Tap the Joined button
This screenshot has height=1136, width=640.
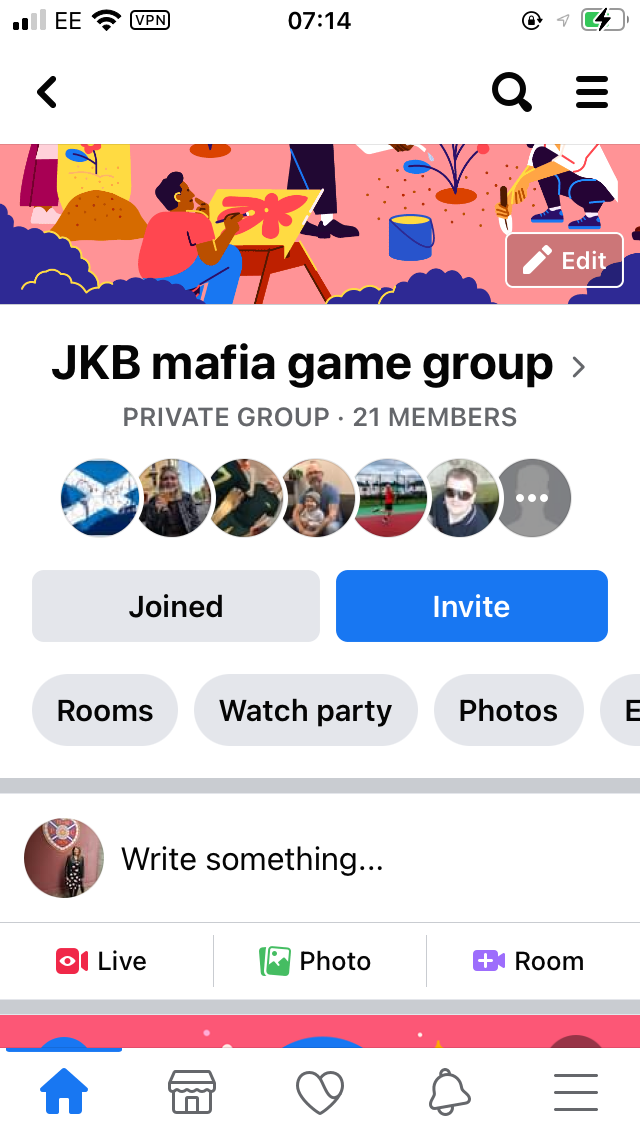(176, 606)
